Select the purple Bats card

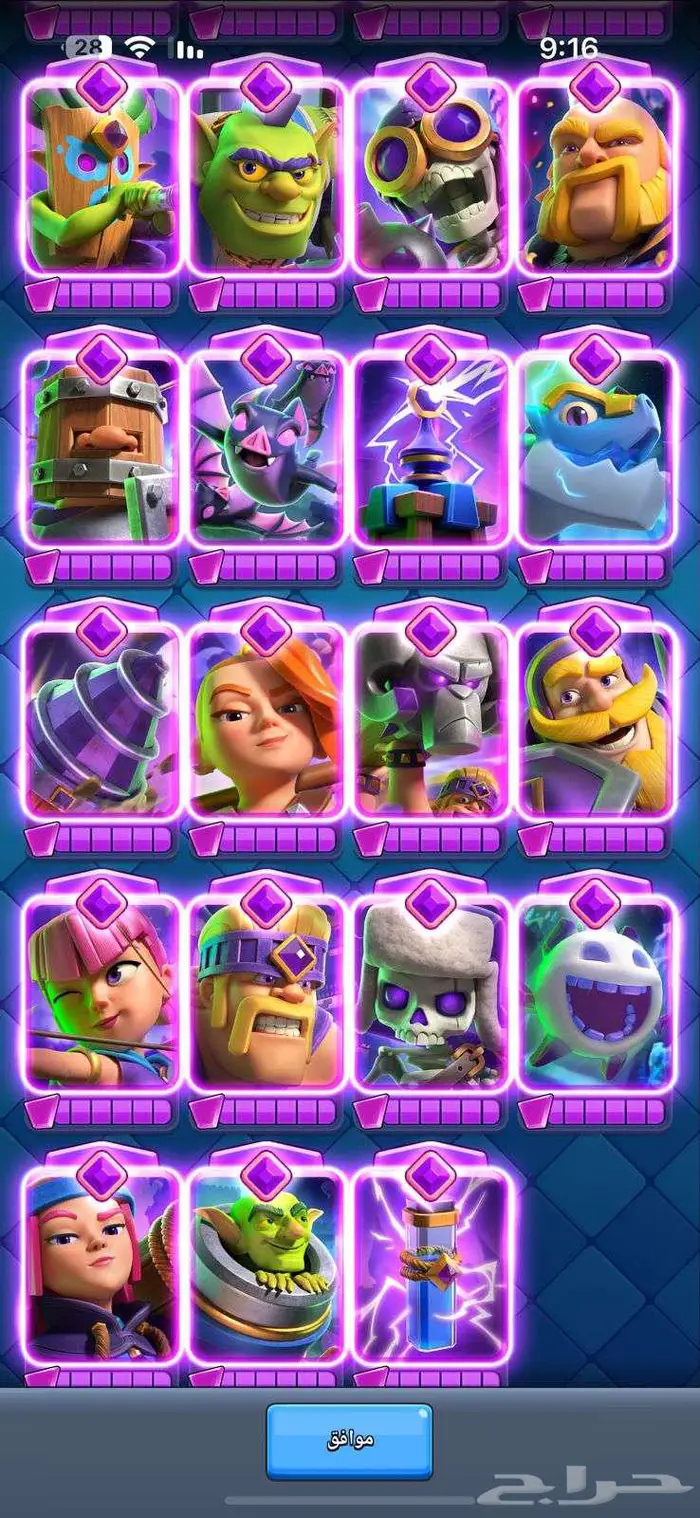pos(267,448)
